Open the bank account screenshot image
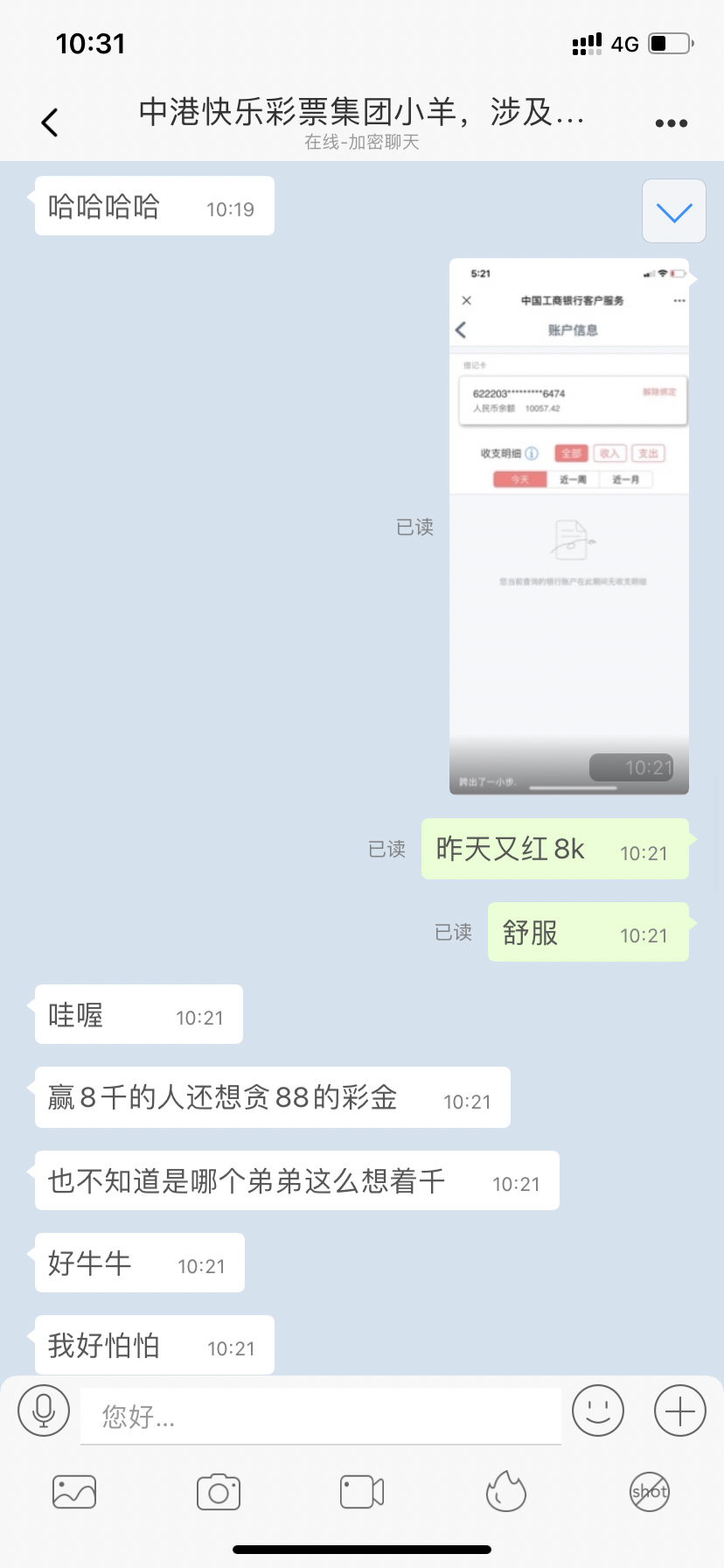The width and height of the screenshot is (724, 1568). (569, 526)
